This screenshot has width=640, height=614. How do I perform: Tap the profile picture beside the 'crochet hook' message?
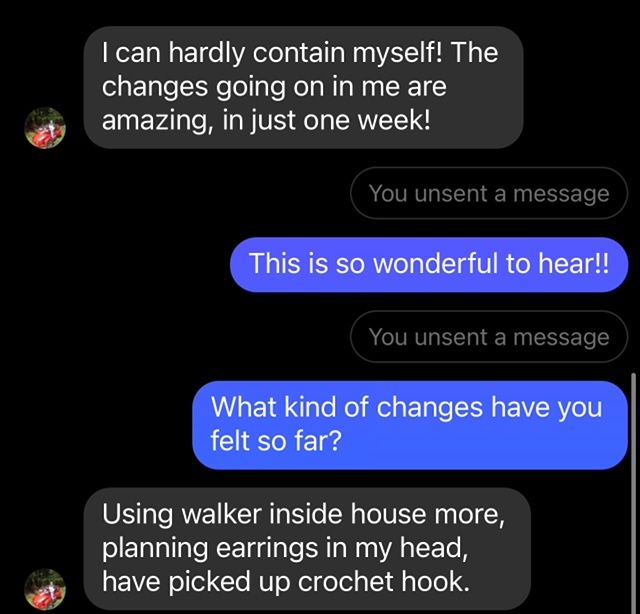[45, 589]
